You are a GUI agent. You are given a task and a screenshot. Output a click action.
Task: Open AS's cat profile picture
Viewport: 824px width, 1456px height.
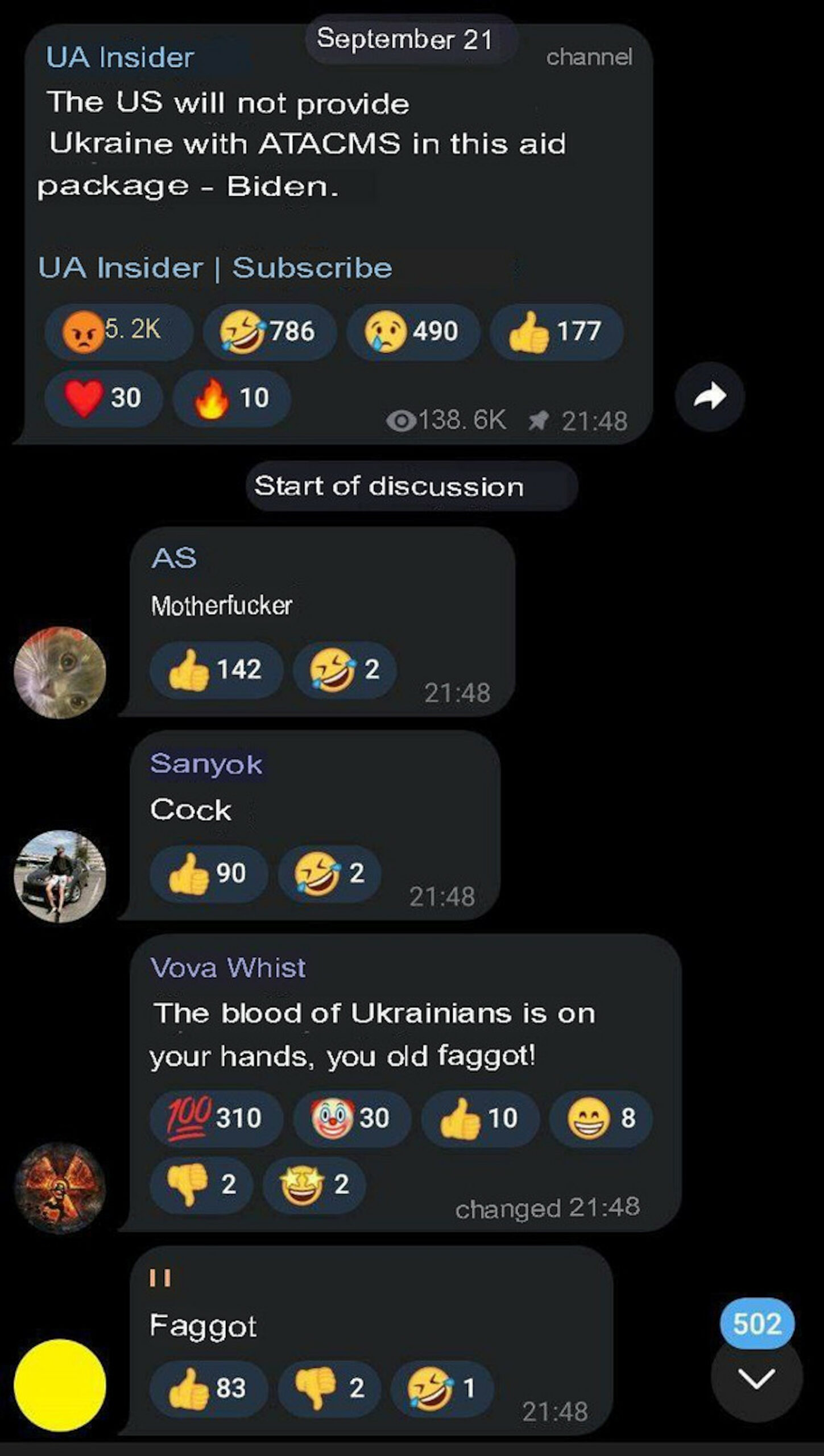(x=60, y=672)
